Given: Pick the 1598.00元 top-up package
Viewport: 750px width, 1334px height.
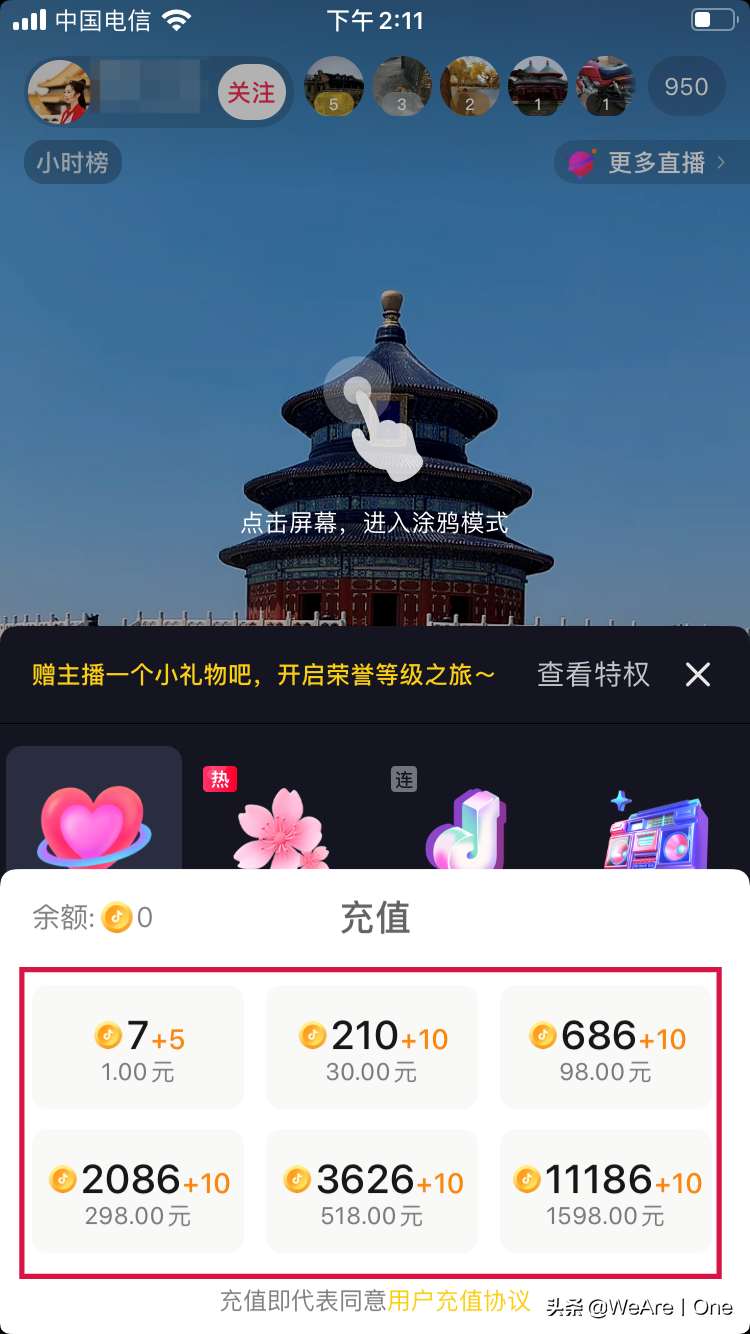Looking at the screenshot, I should [x=606, y=1190].
